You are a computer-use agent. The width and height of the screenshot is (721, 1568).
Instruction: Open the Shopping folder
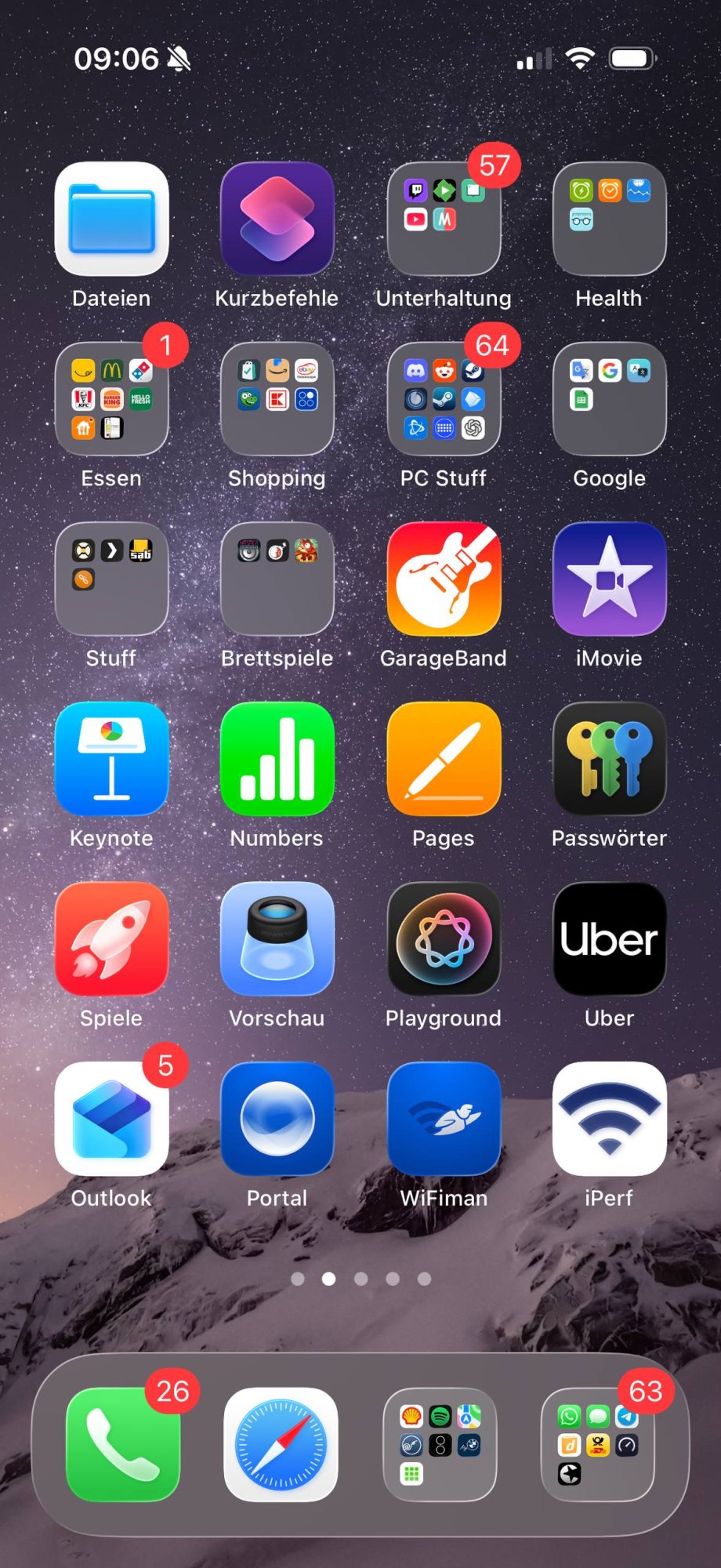click(277, 399)
